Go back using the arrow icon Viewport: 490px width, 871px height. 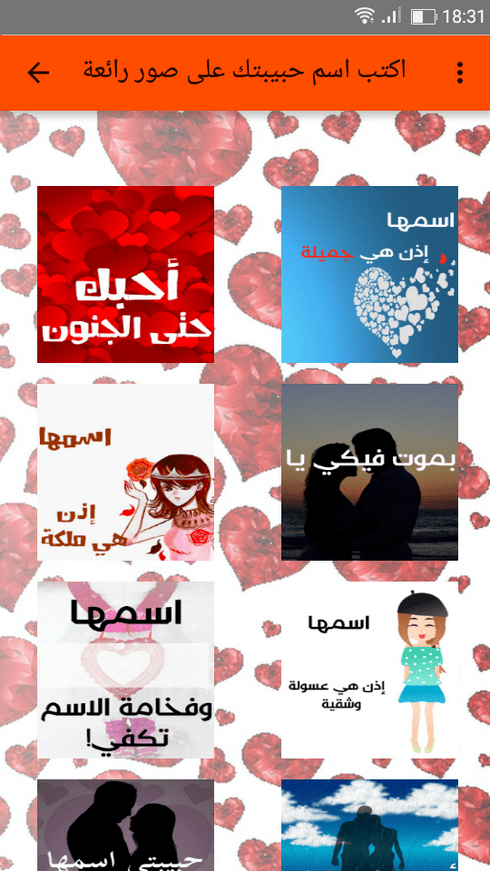(38, 72)
